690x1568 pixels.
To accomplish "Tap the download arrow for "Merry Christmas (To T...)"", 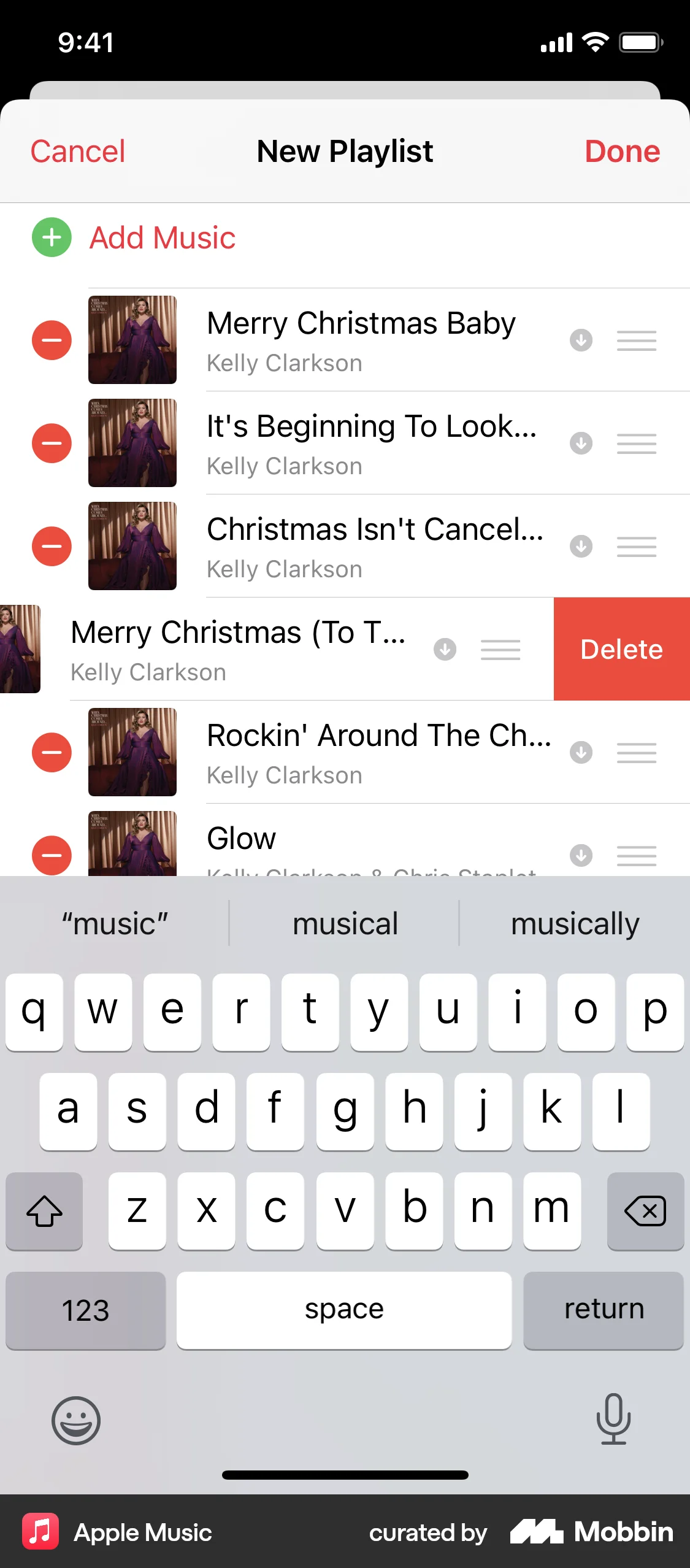I will pos(445,650).
